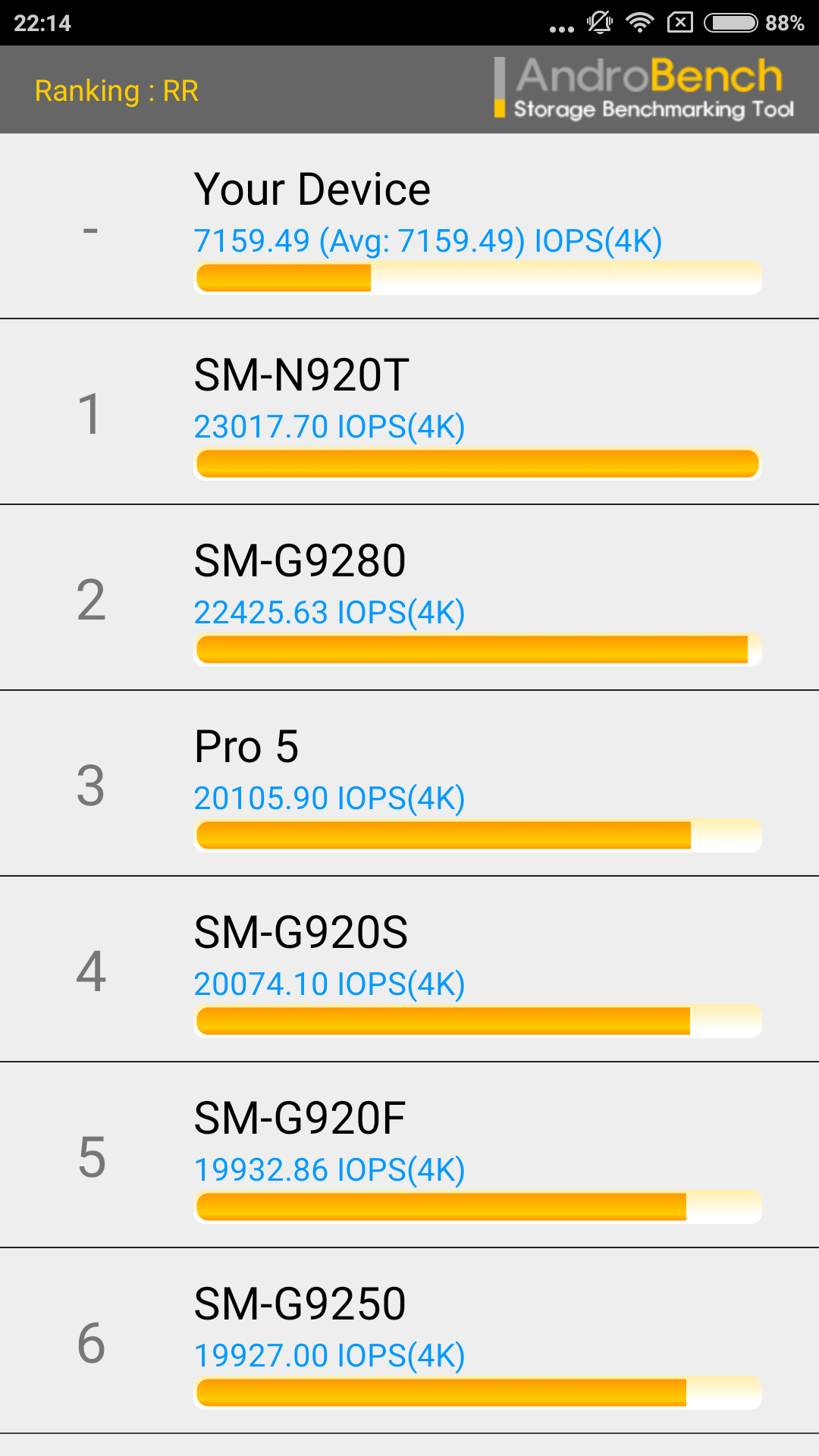The width and height of the screenshot is (819, 1456).
Task: Open the SM-G920S ranking row
Action: (x=409, y=970)
